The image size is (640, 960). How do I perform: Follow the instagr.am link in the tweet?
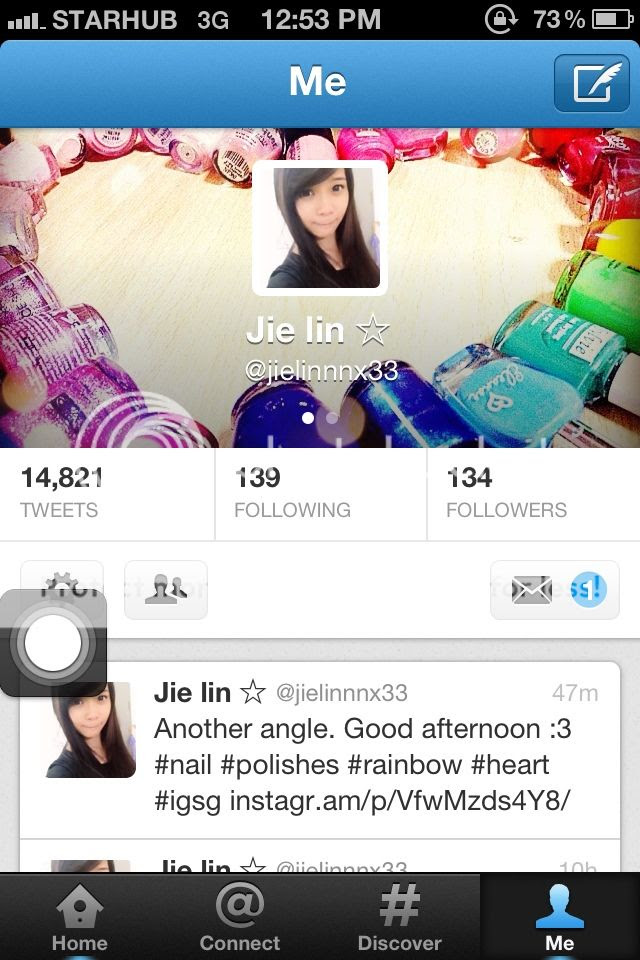pyautogui.click(x=400, y=801)
